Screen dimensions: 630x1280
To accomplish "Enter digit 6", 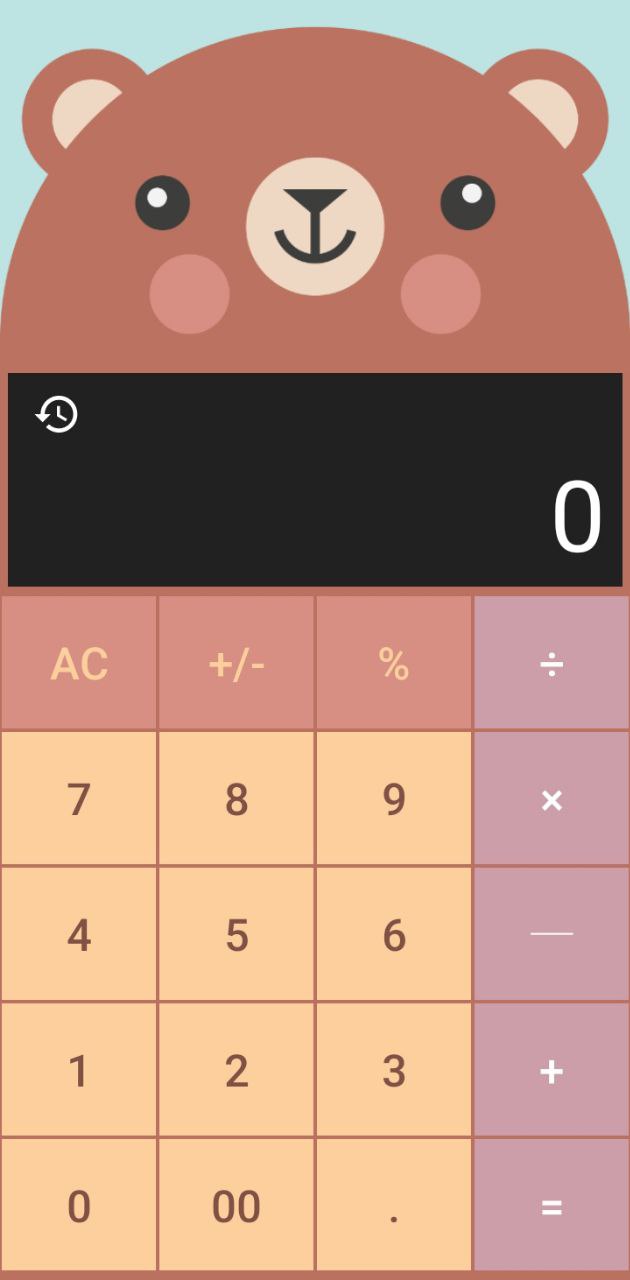I will (394, 934).
